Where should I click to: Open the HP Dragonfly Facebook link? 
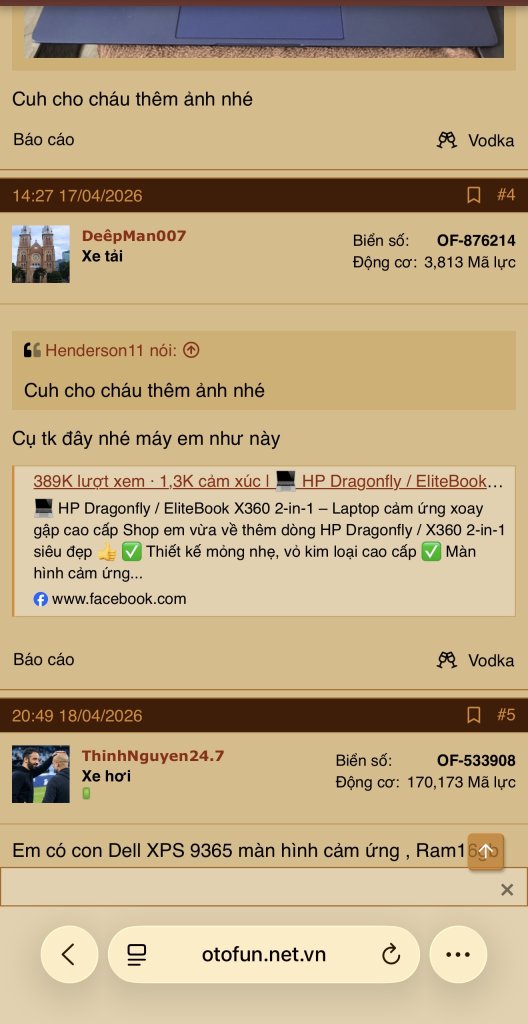tap(259, 482)
